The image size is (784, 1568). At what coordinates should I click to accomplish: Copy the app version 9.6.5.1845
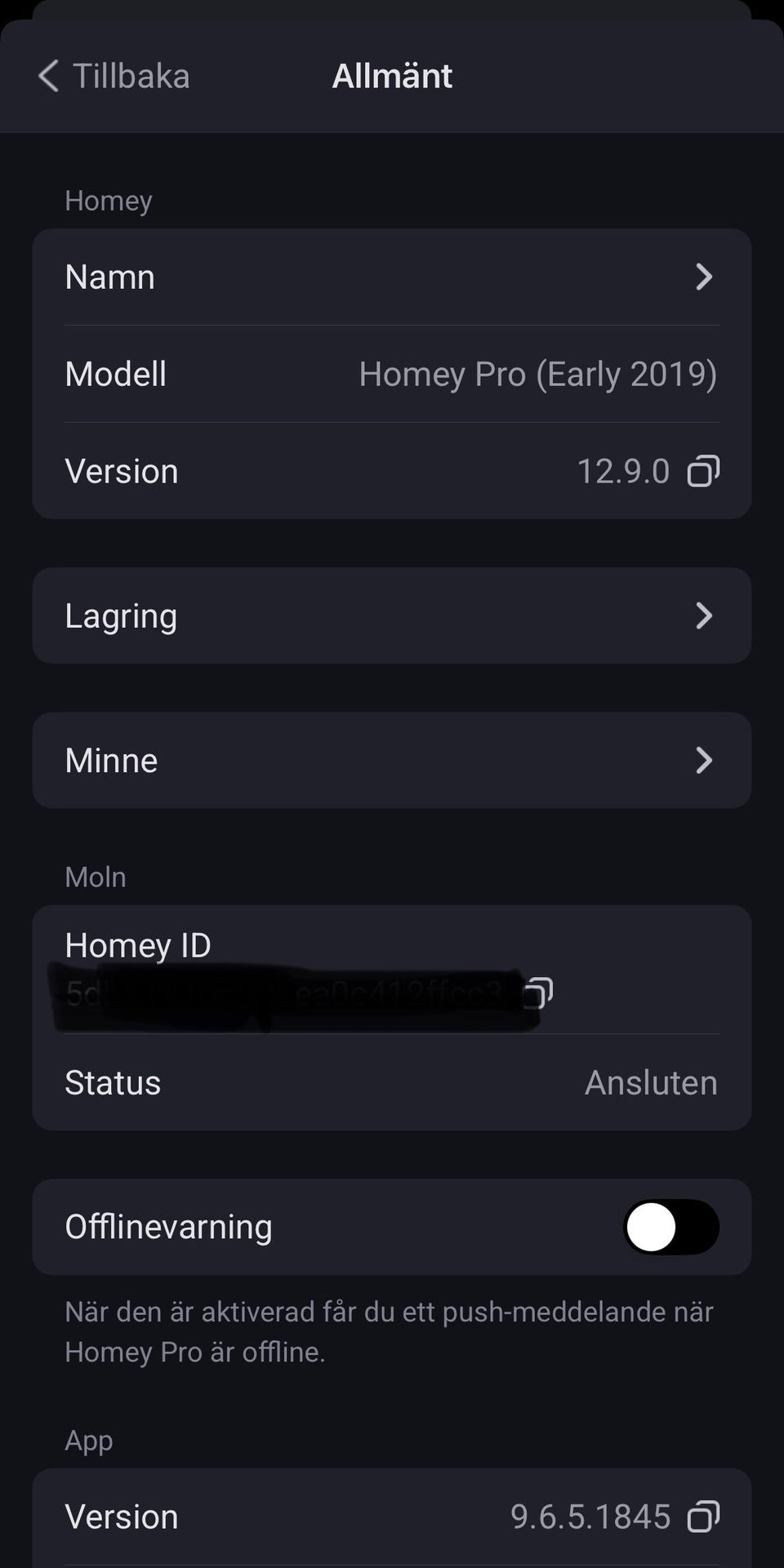click(703, 1517)
